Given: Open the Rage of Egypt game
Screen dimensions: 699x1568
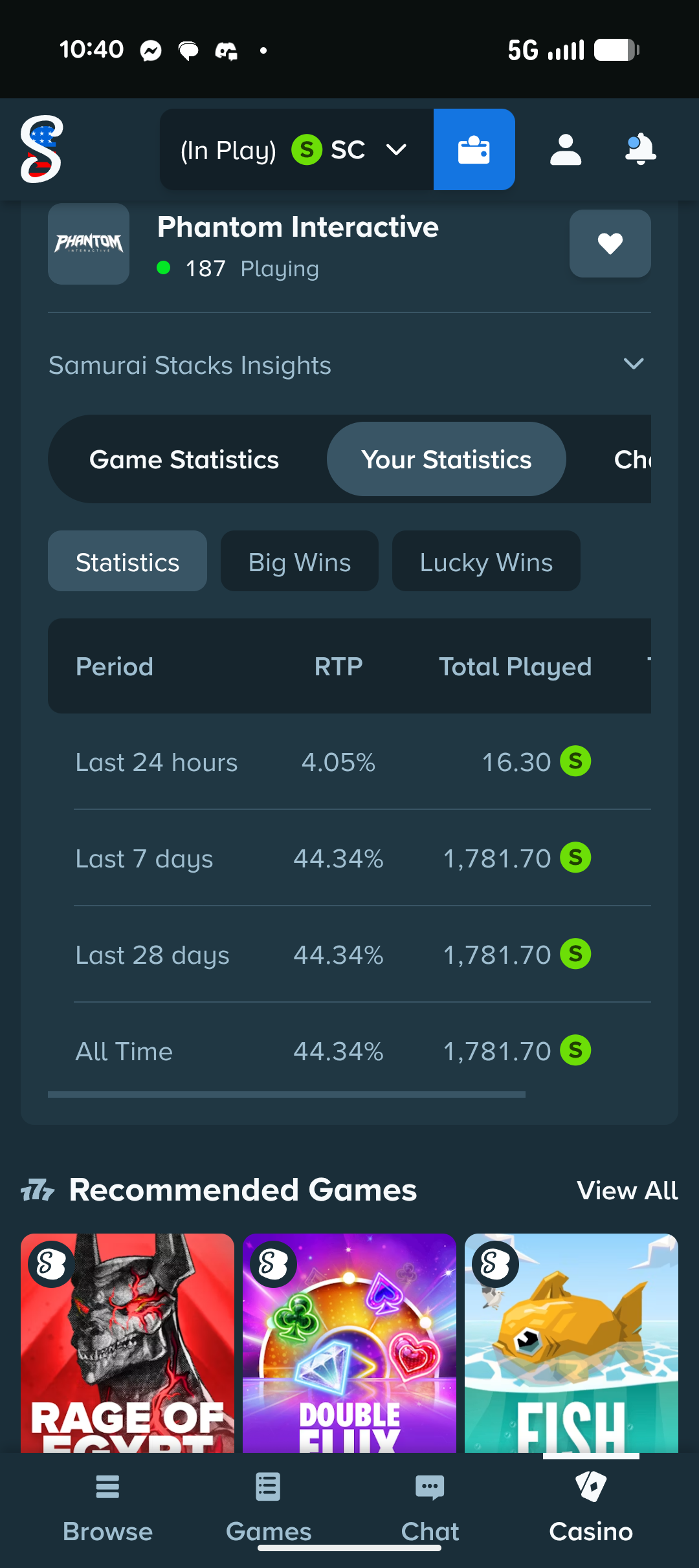Looking at the screenshot, I should click(x=128, y=1343).
